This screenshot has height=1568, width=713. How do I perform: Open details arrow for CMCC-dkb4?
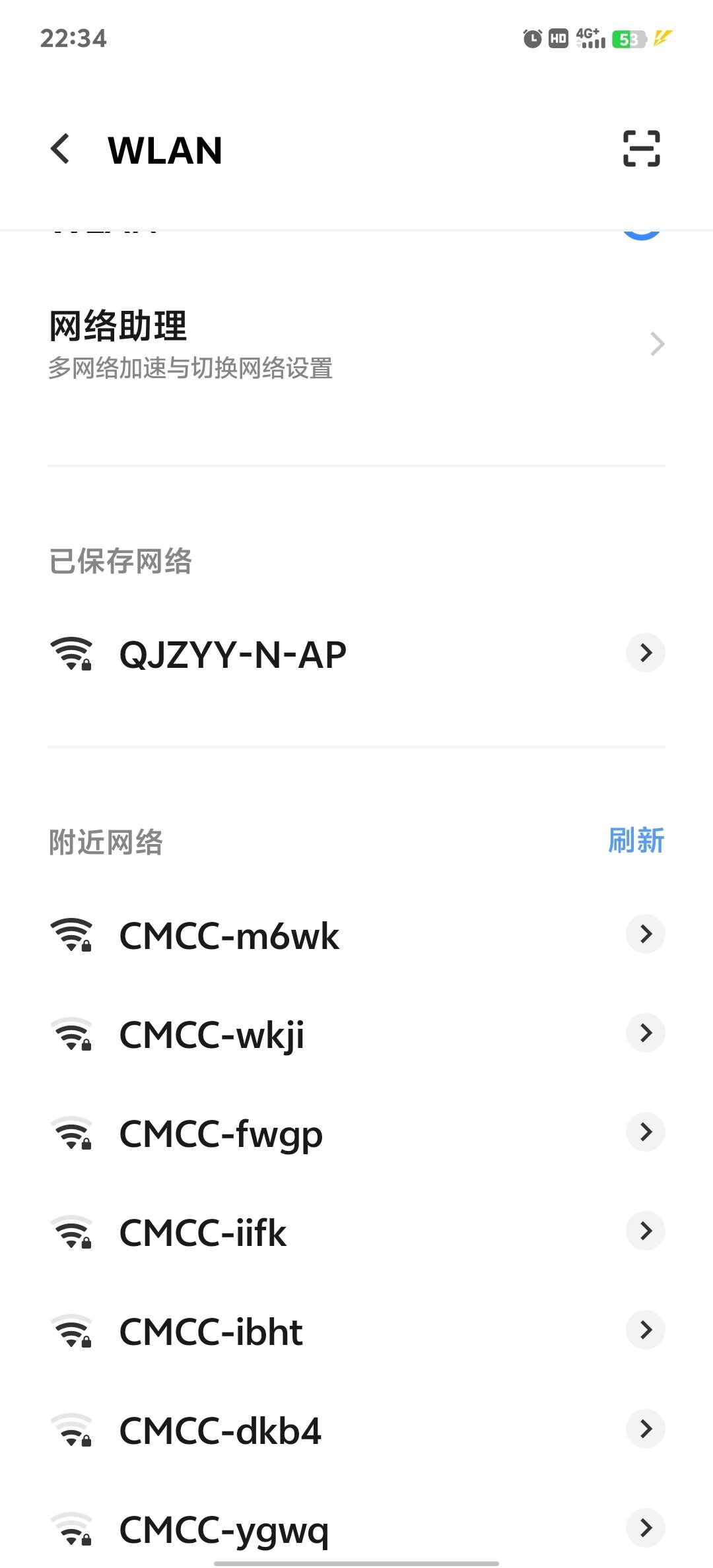[x=645, y=1429]
